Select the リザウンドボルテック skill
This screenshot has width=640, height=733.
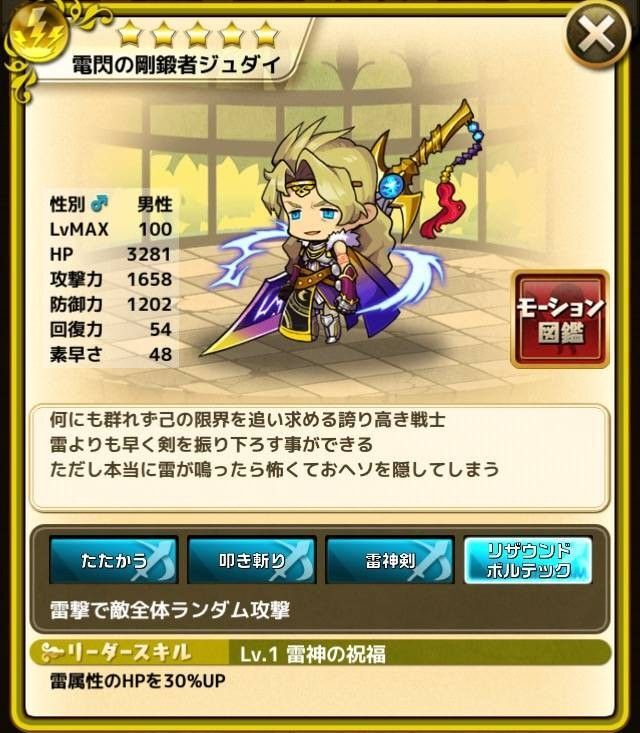[528, 560]
